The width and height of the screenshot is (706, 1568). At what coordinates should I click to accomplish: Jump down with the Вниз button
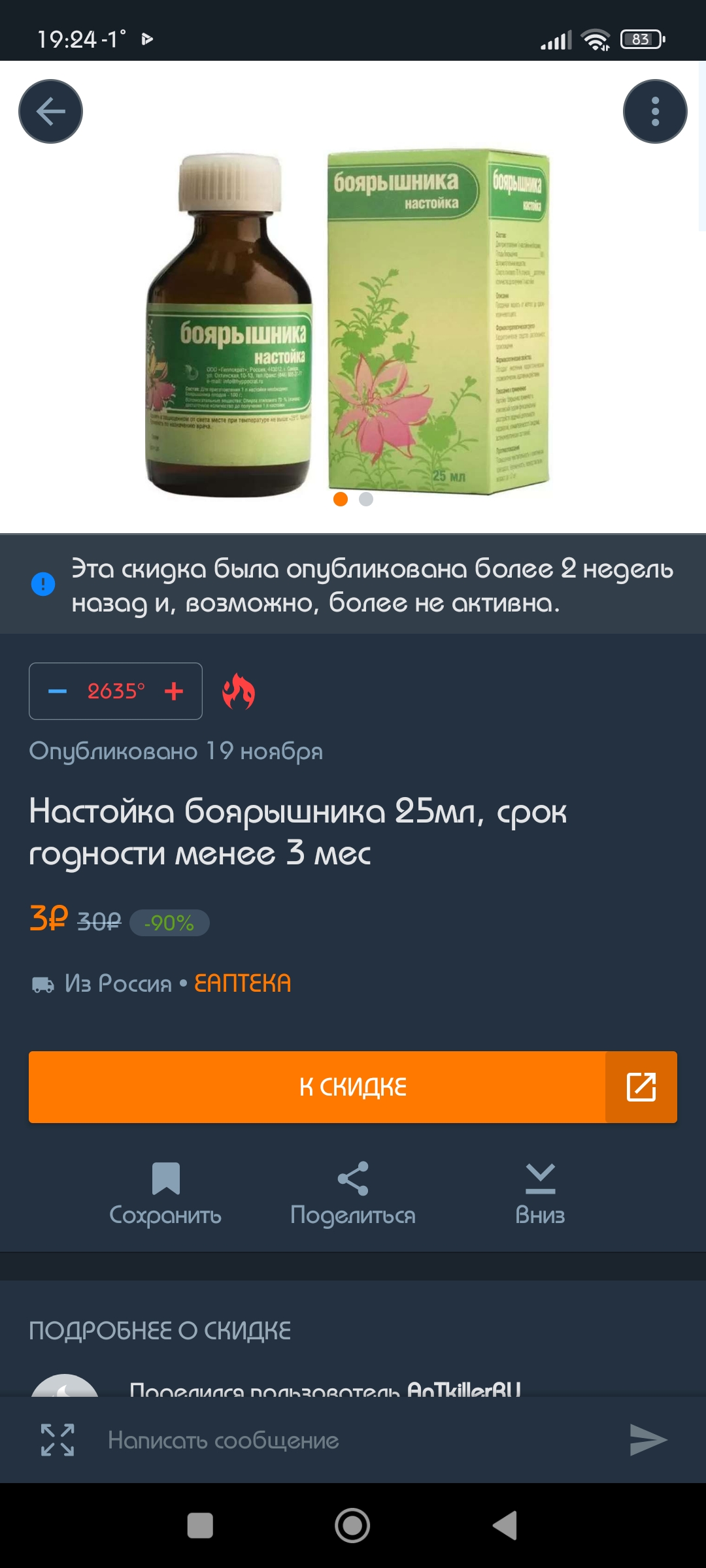540,1194
